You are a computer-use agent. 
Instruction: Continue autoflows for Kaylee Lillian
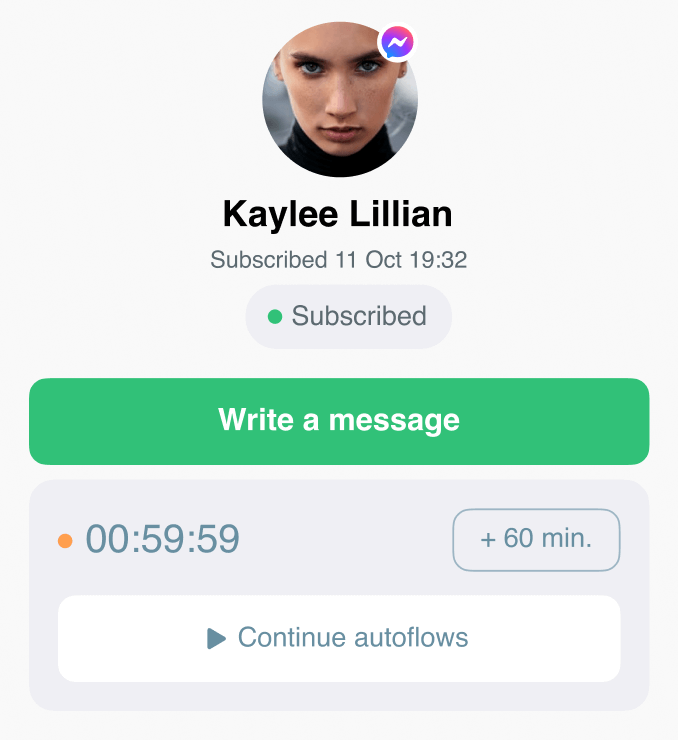(339, 638)
